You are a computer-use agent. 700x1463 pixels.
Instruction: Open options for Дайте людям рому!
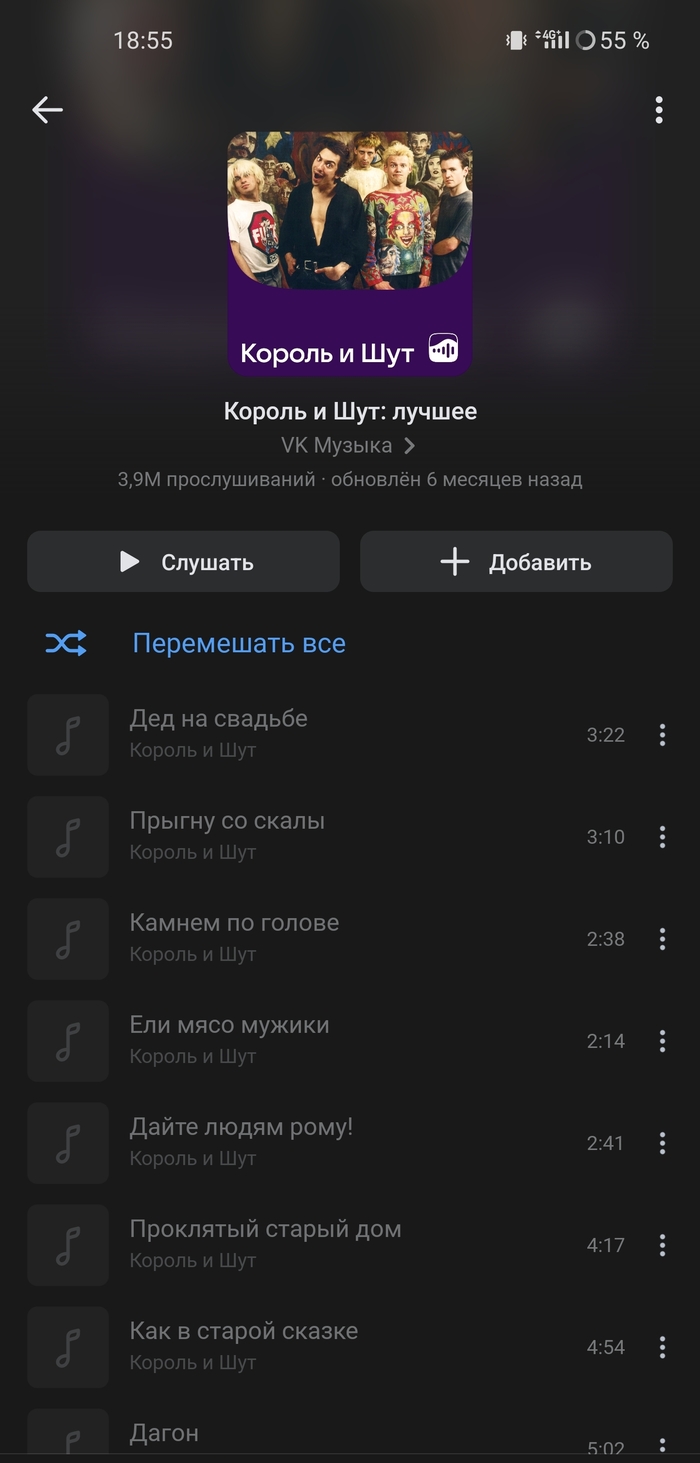[662, 1143]
